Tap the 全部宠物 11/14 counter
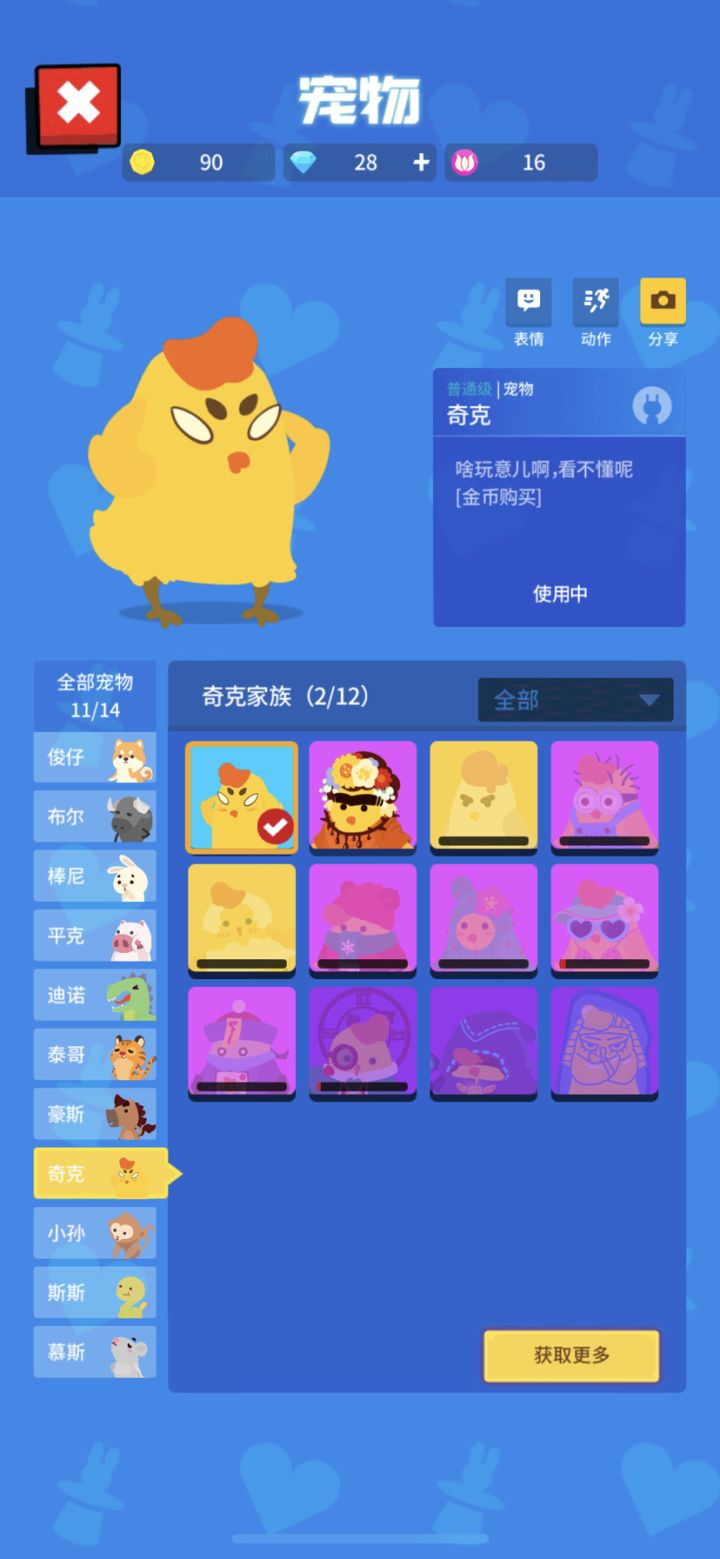This screenshot has width=720, height=1559. tap(95, 694)
